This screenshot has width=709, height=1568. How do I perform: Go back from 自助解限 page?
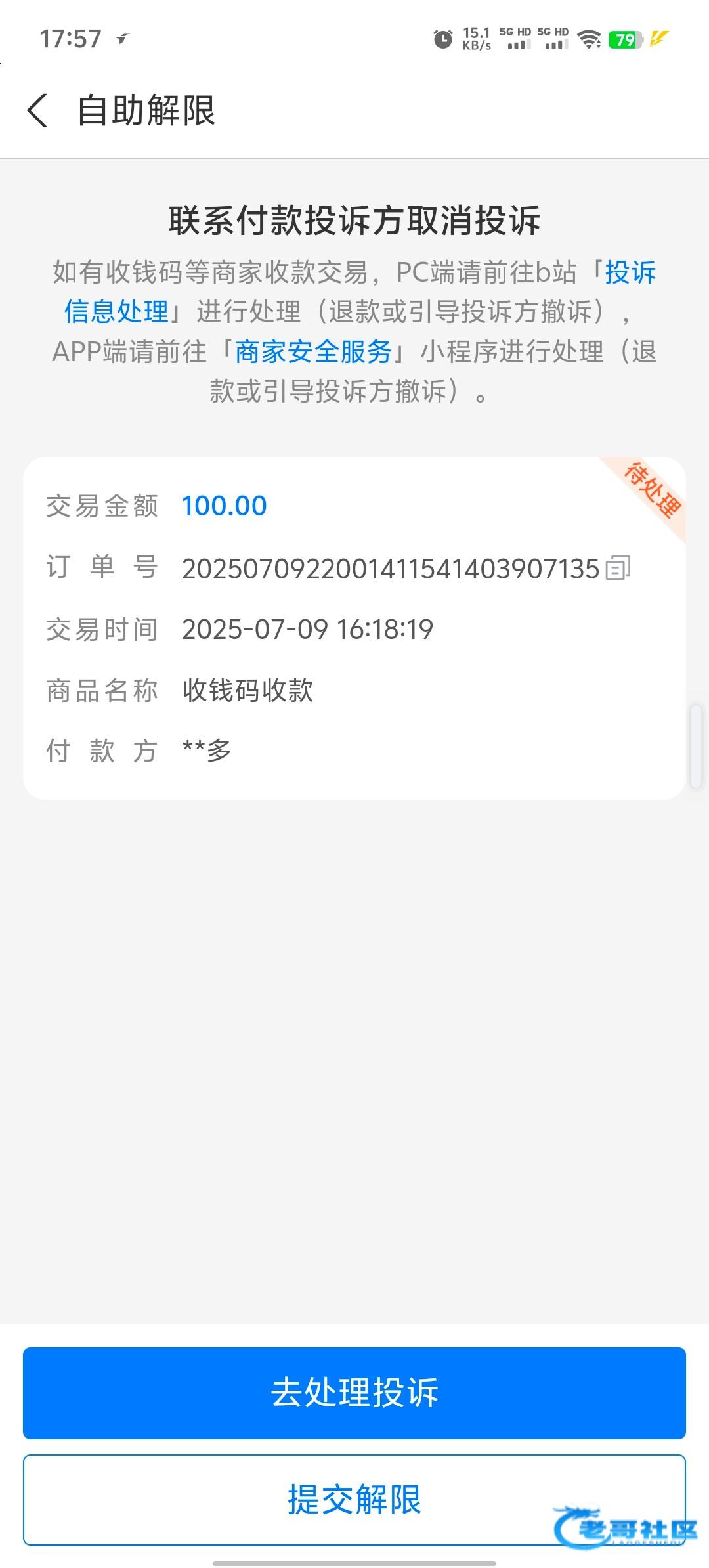pos(38,110)
